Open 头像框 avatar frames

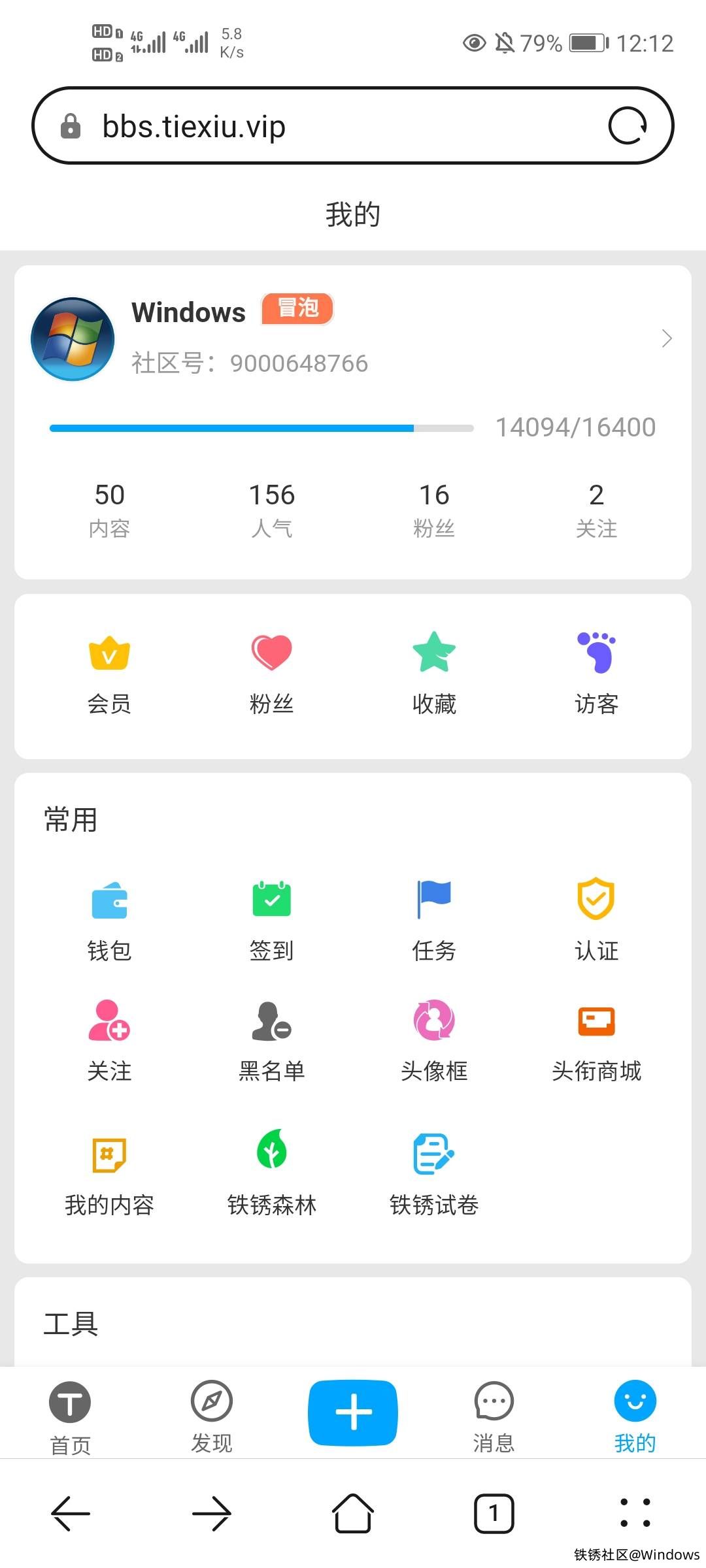pyautogui.click(x=434, y=1040)
